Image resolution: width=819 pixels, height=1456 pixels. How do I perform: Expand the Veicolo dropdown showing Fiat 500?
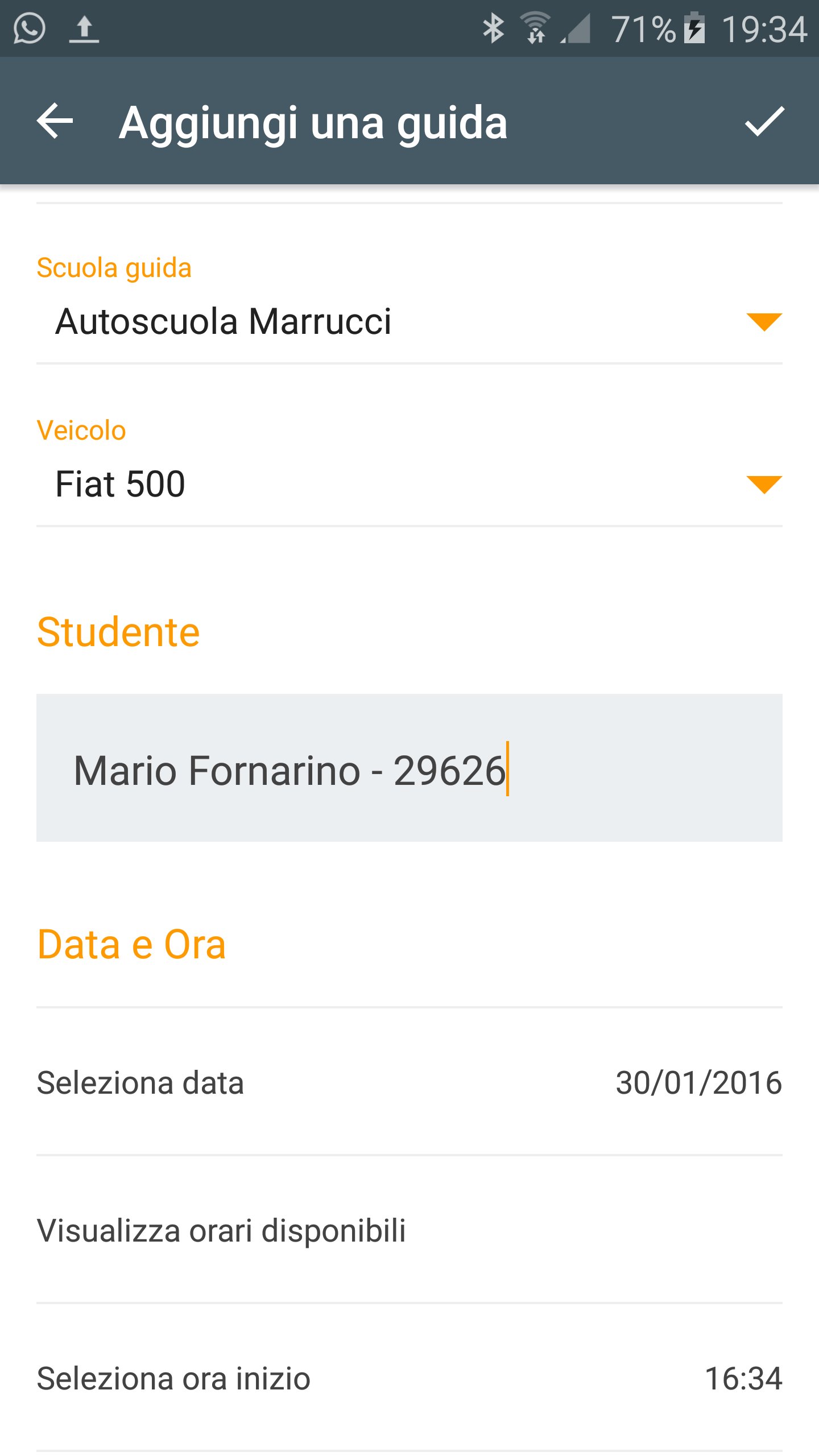point(408,485)
